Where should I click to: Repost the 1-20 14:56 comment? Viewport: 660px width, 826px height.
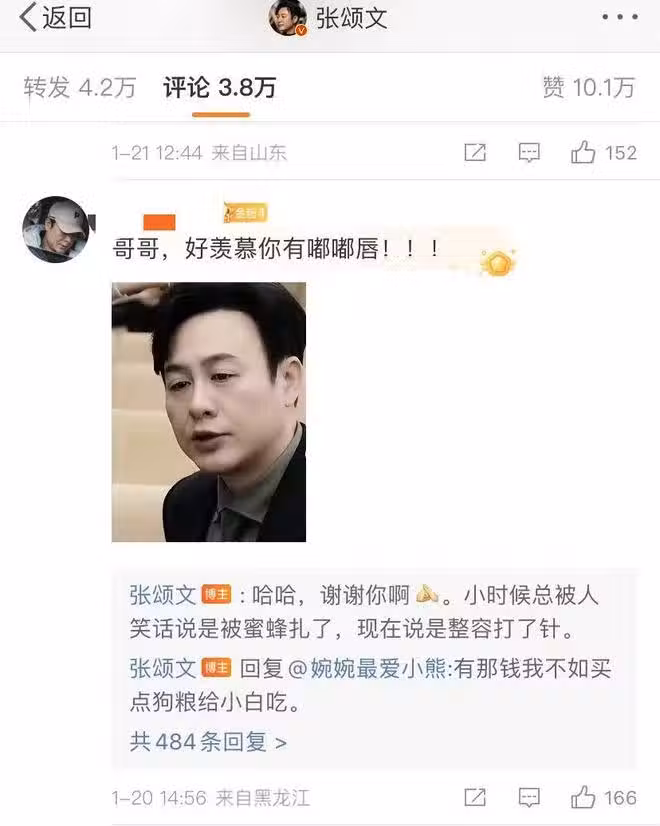(x=475, y=797)
